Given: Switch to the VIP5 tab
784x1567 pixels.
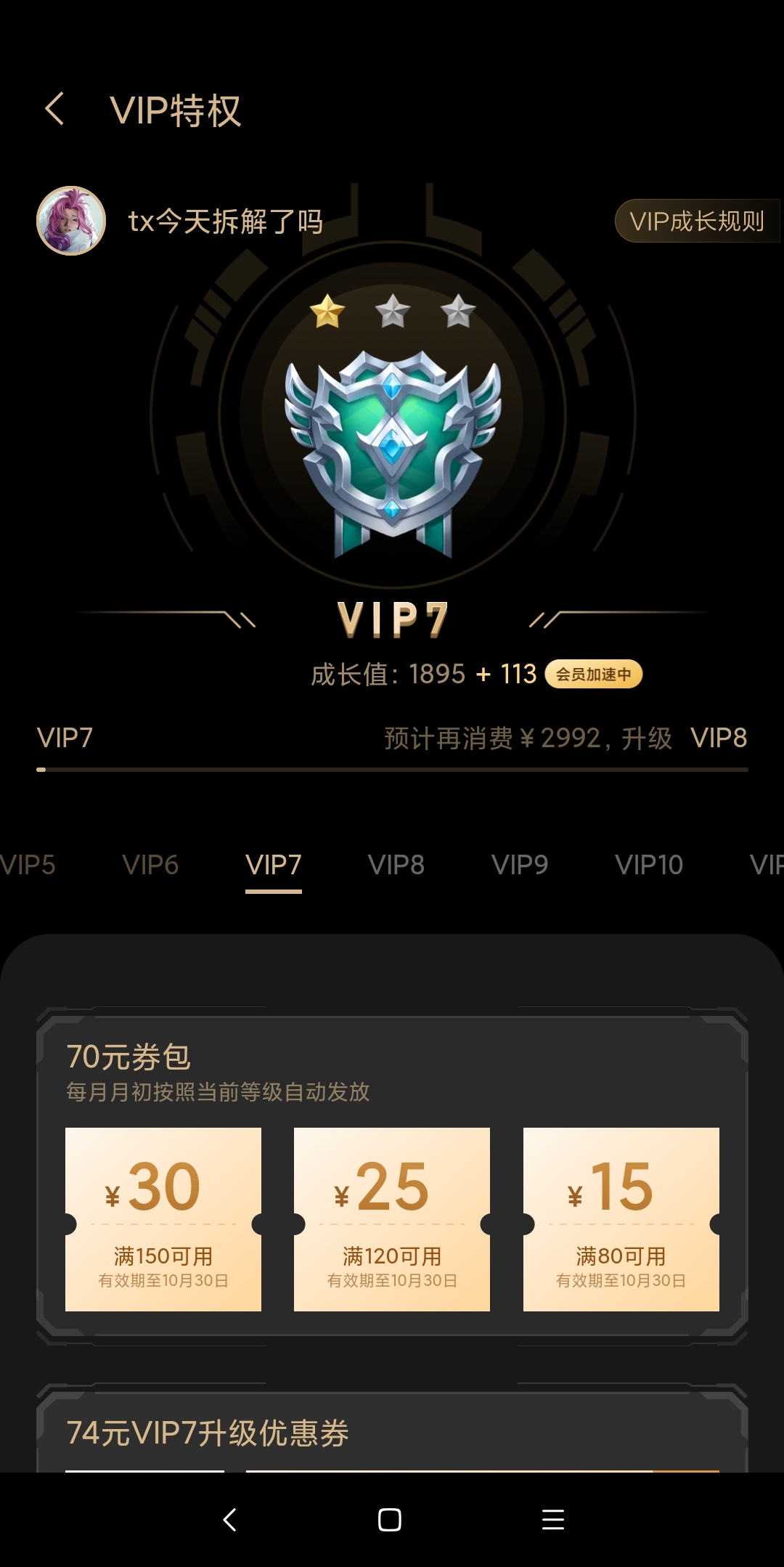Looking at the screenshot, I should 28,865.
